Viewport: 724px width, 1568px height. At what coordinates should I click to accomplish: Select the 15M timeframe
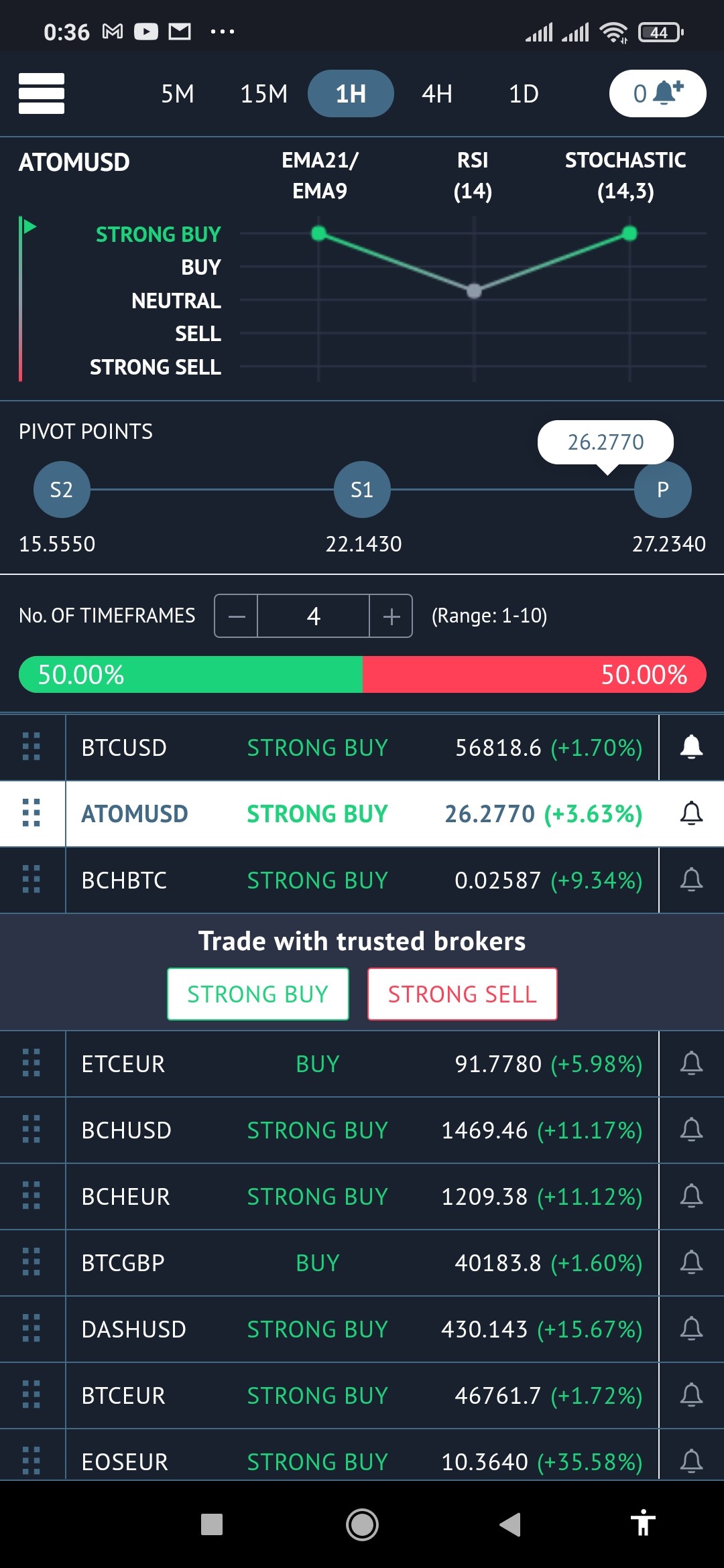[x=264, y=94]
